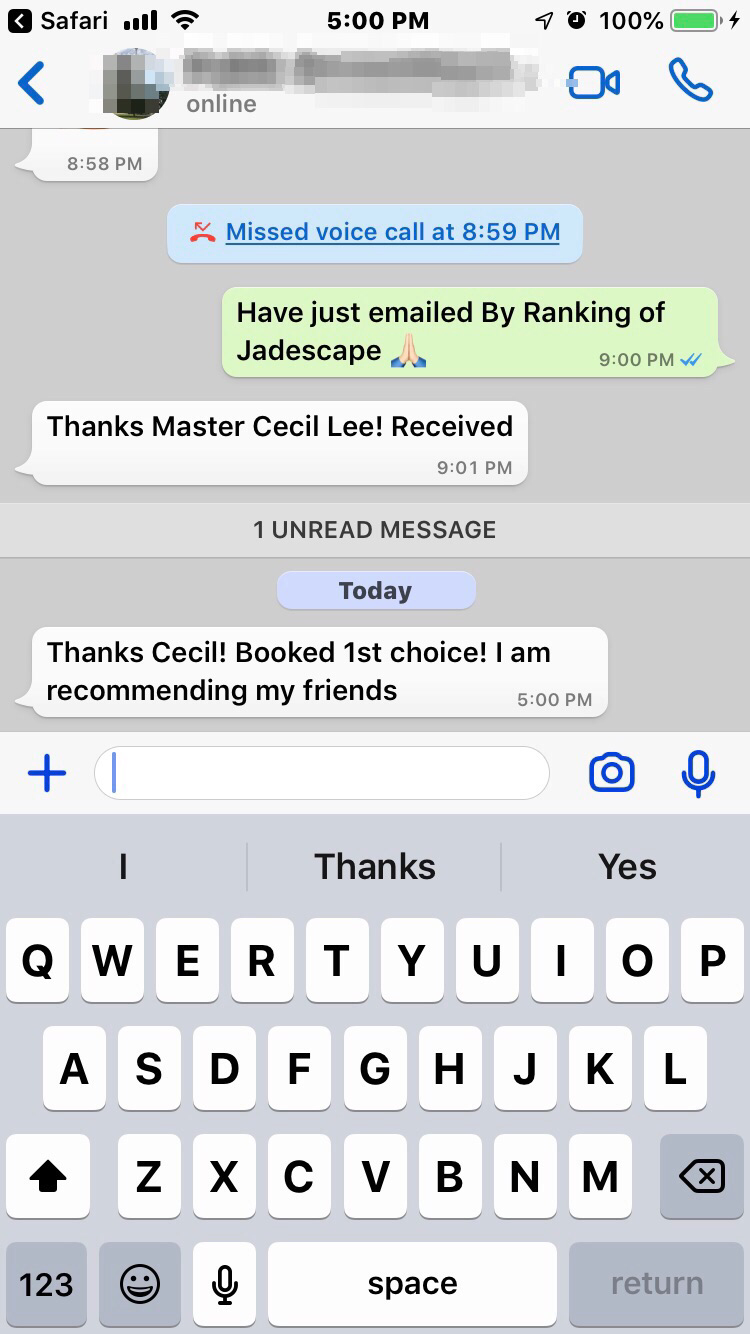750x1334 pixels.
Task: Open the contact's profile header
Action: [x=320, y=82]
